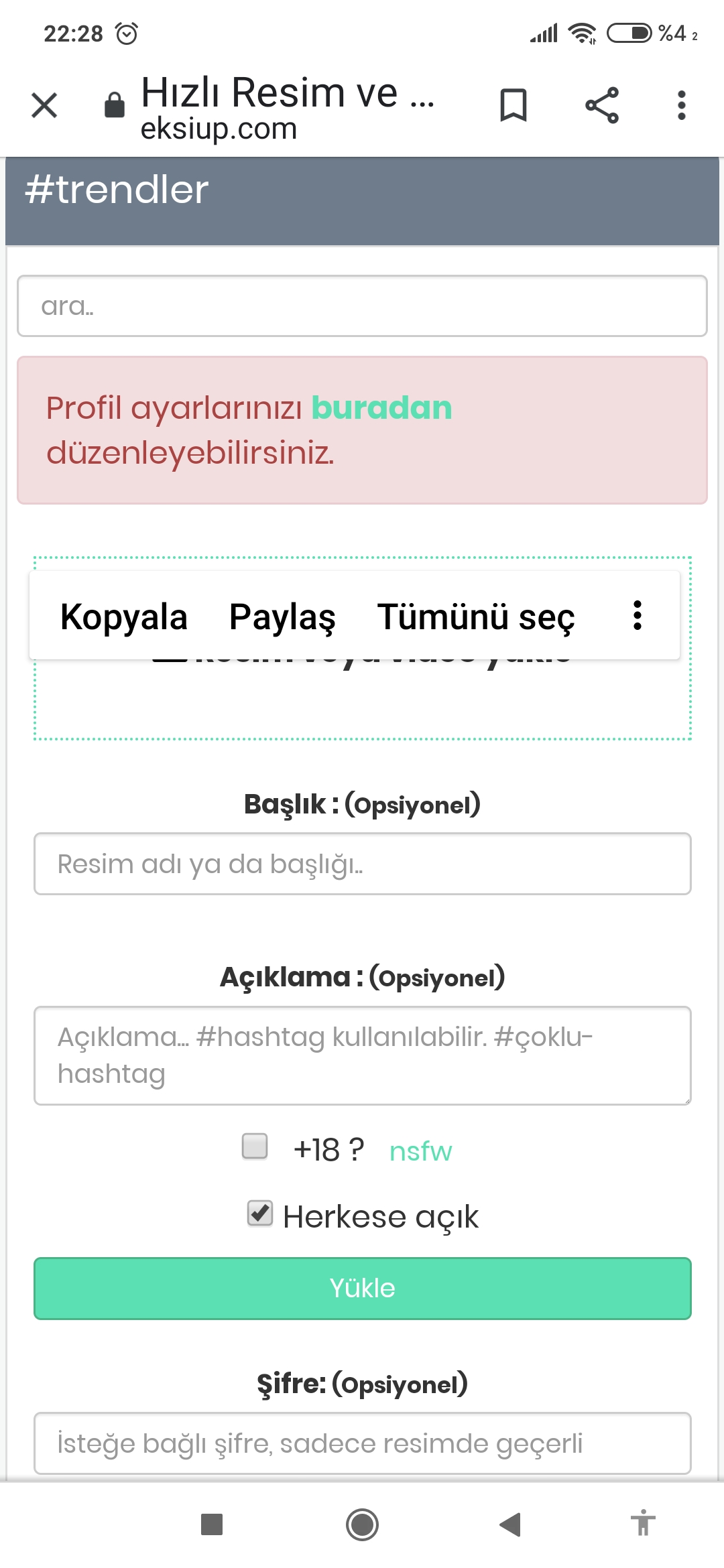The width and height of the screenshot is (724, 1568).
Task: Go to the home screen
Action: tap(362, 1524)
